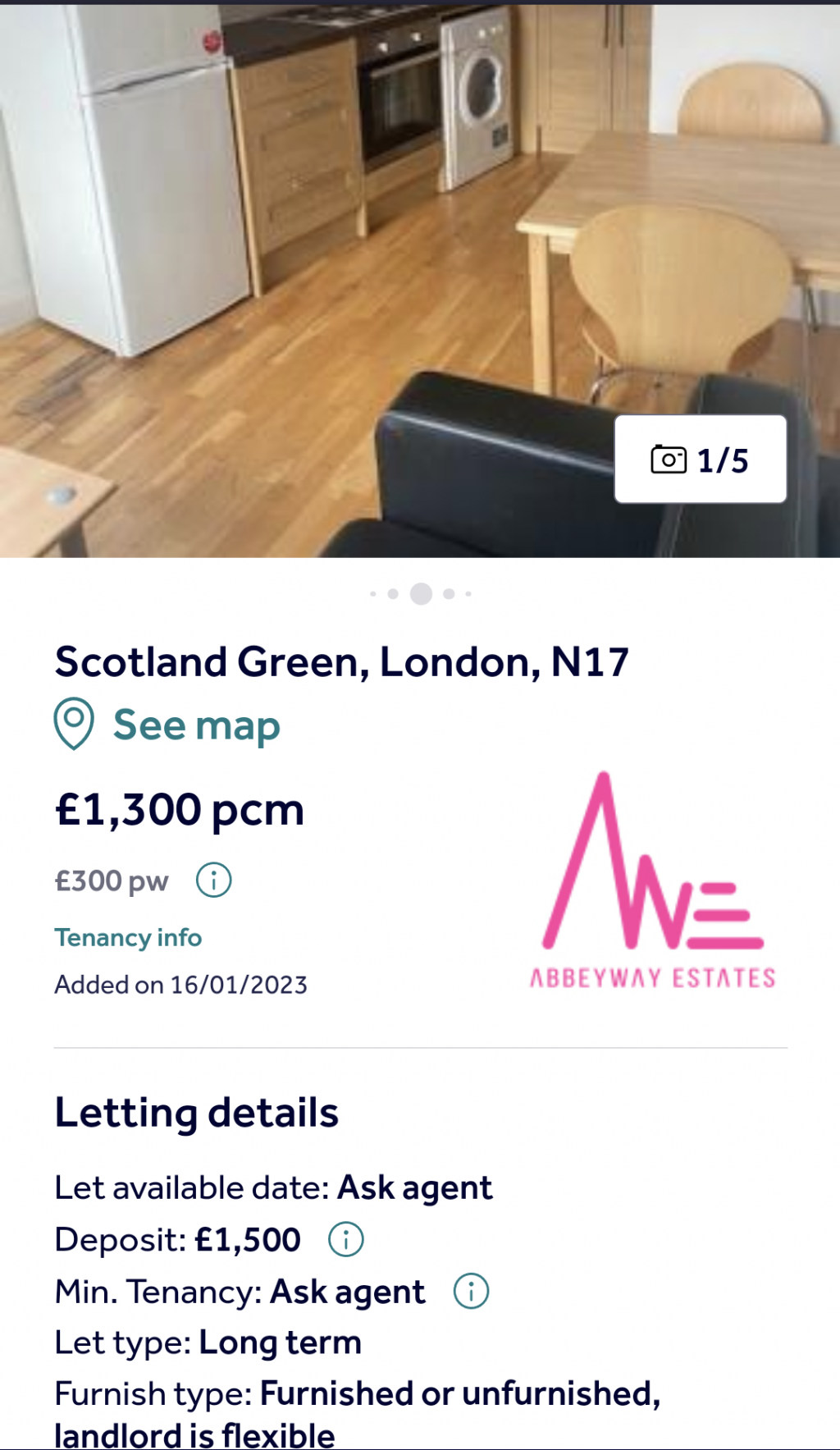The image size is (840, 1450).
Task: Open the Tenancy info link
Action: tap(128, 937)
